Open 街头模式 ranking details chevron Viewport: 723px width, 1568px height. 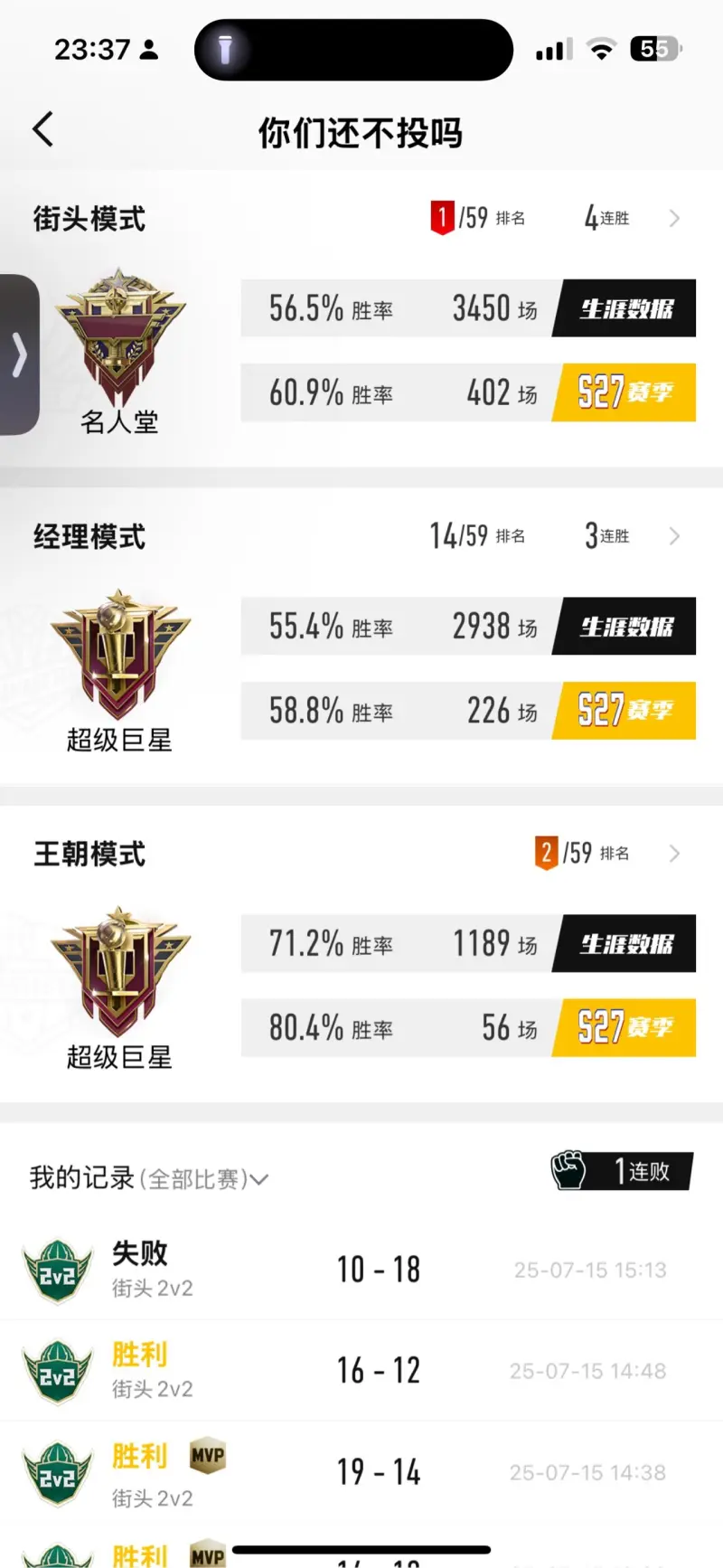(x=674, y=218)
